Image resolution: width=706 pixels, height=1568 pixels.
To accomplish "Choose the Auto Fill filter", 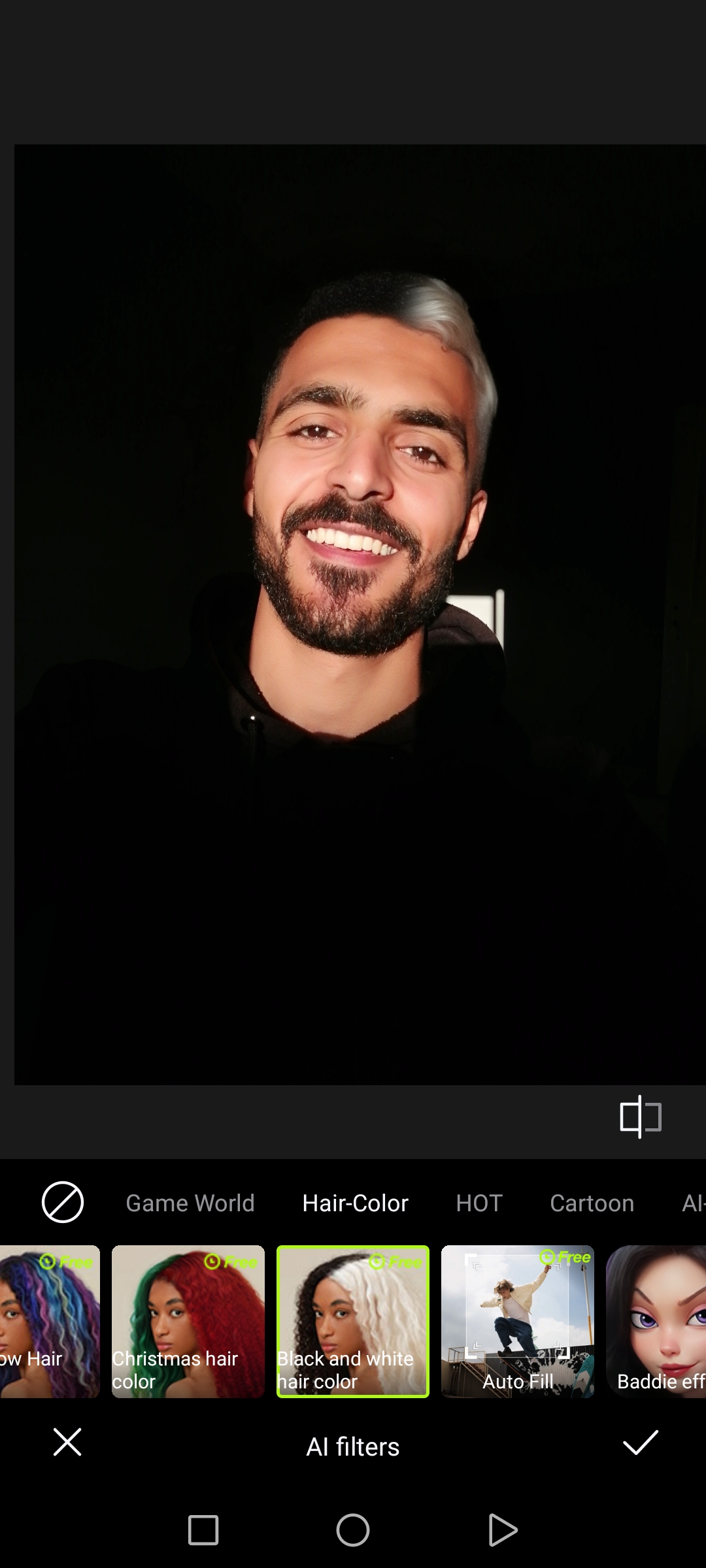I will click(518, 1321).
